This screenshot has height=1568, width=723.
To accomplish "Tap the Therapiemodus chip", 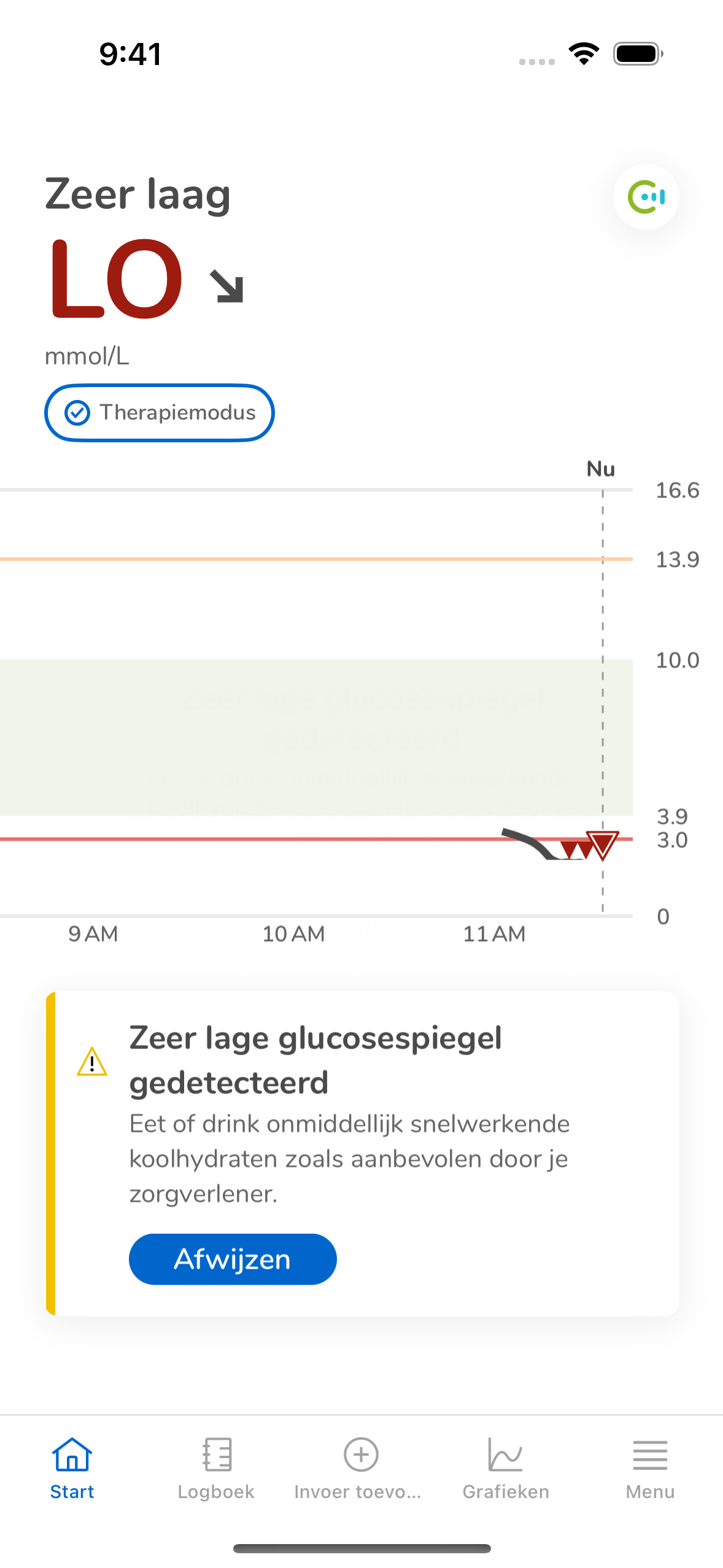I will click(159, 413).
